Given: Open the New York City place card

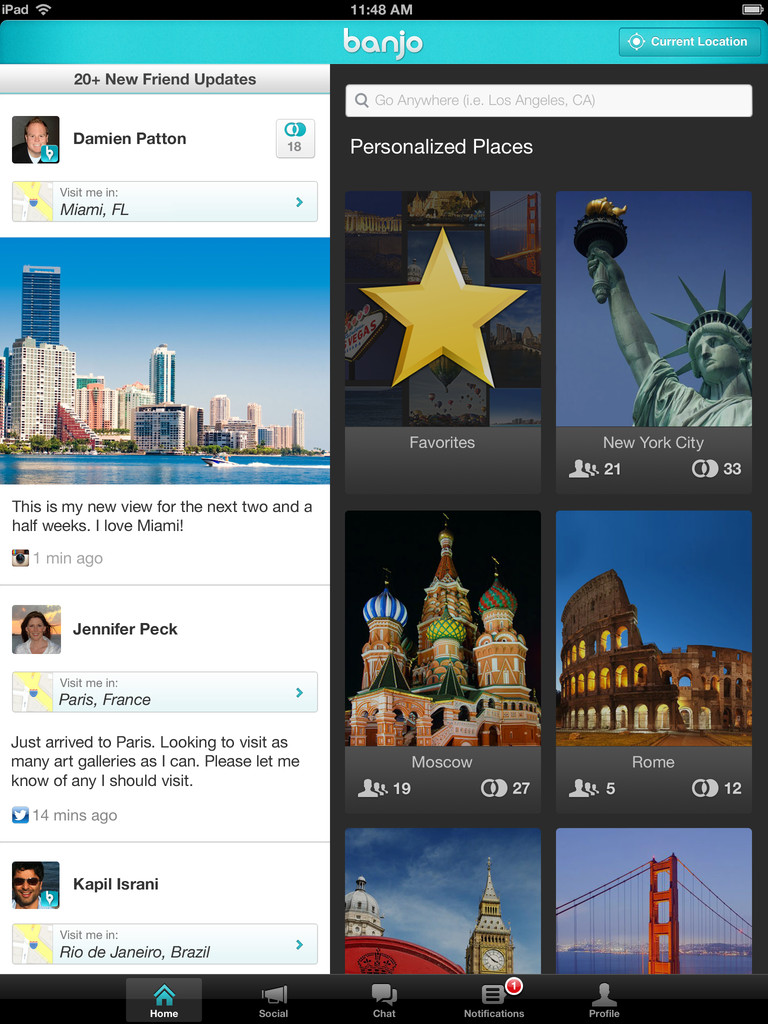Looking at the screenshot, I should click(x=653, y=340).
